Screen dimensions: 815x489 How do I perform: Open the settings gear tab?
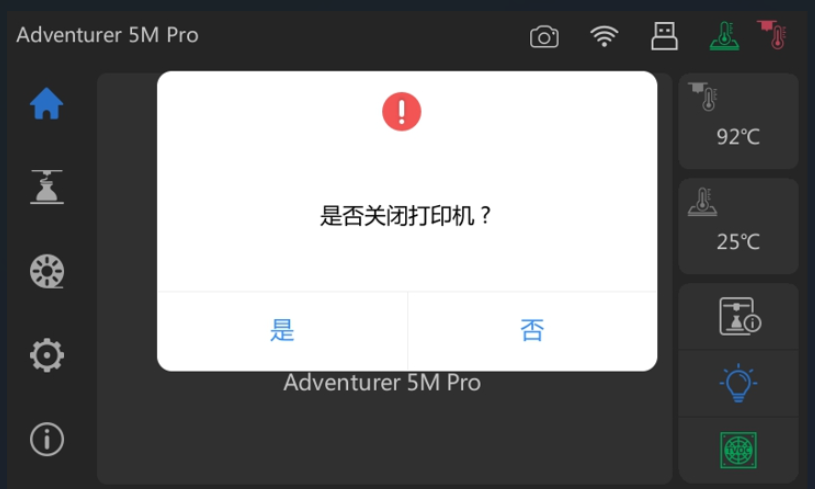tap(47, 354)
